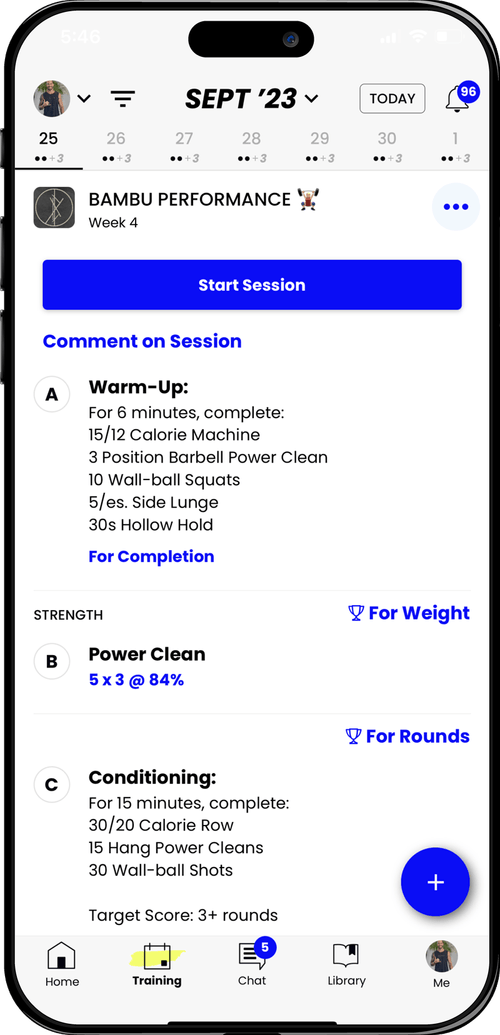Open the profile avatar switcher

pyautogui.click(x=61, y=98)
